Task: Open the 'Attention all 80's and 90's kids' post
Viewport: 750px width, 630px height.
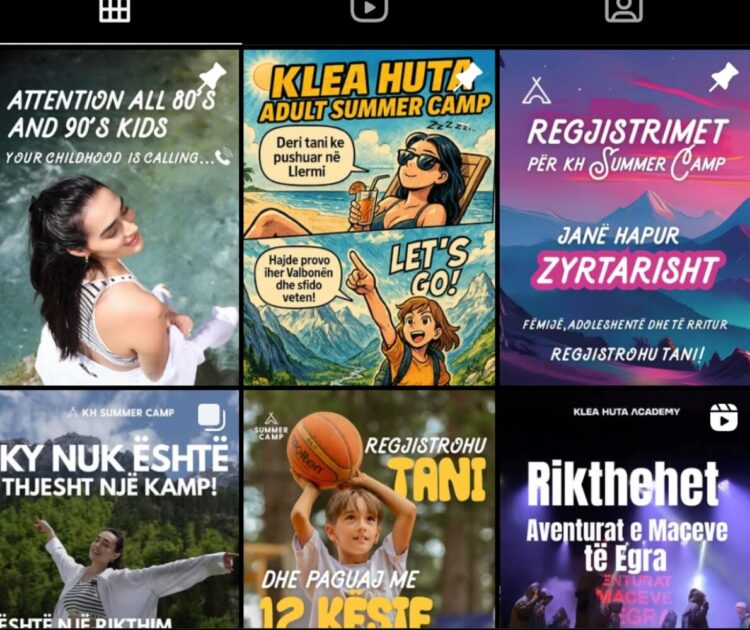Action: pos(120,218)
